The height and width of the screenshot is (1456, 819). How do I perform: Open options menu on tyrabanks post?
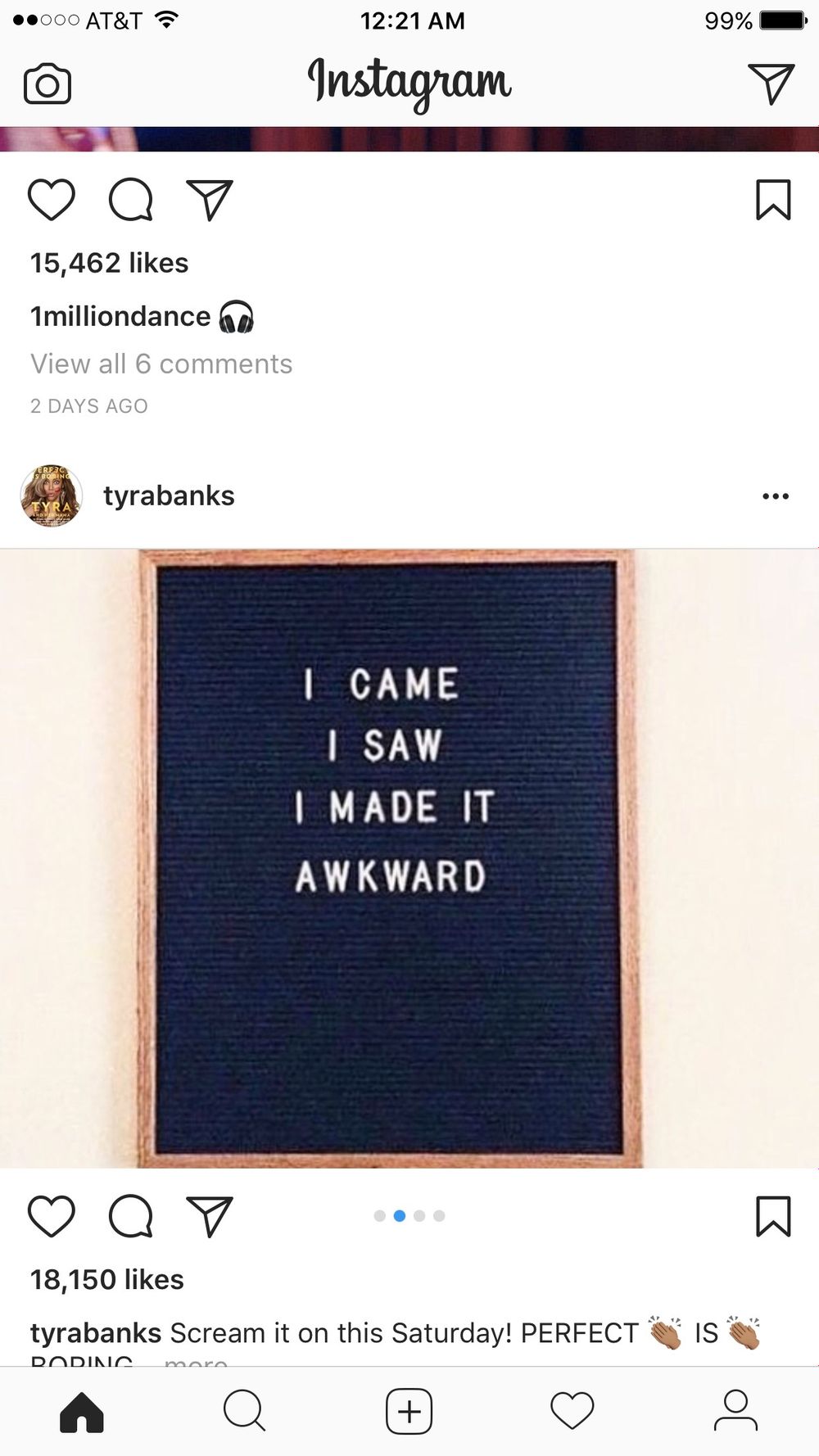776,496
